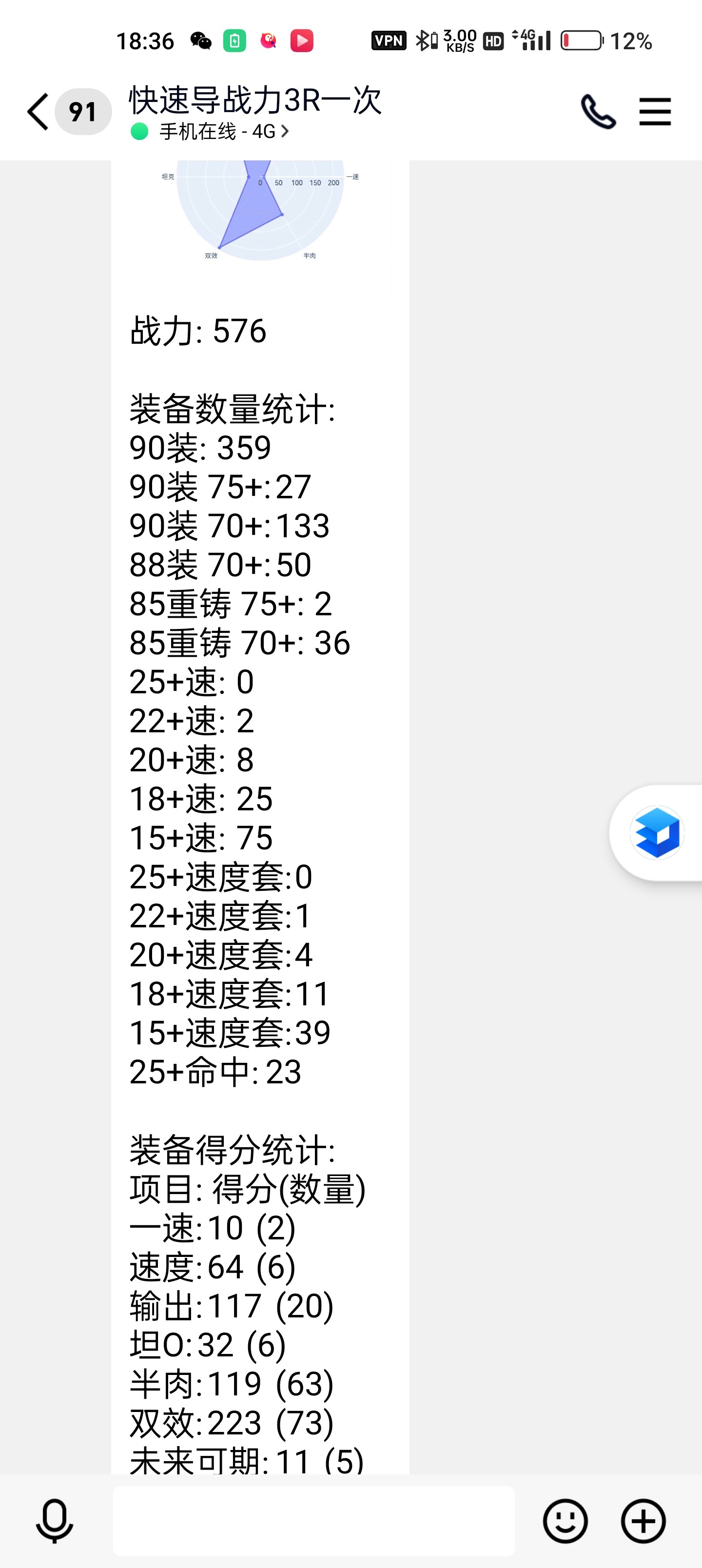Viewport: 702px width, 1568px height.
Task: Open the 手机在线 - 4G status chevron
Action: point(284,132)
